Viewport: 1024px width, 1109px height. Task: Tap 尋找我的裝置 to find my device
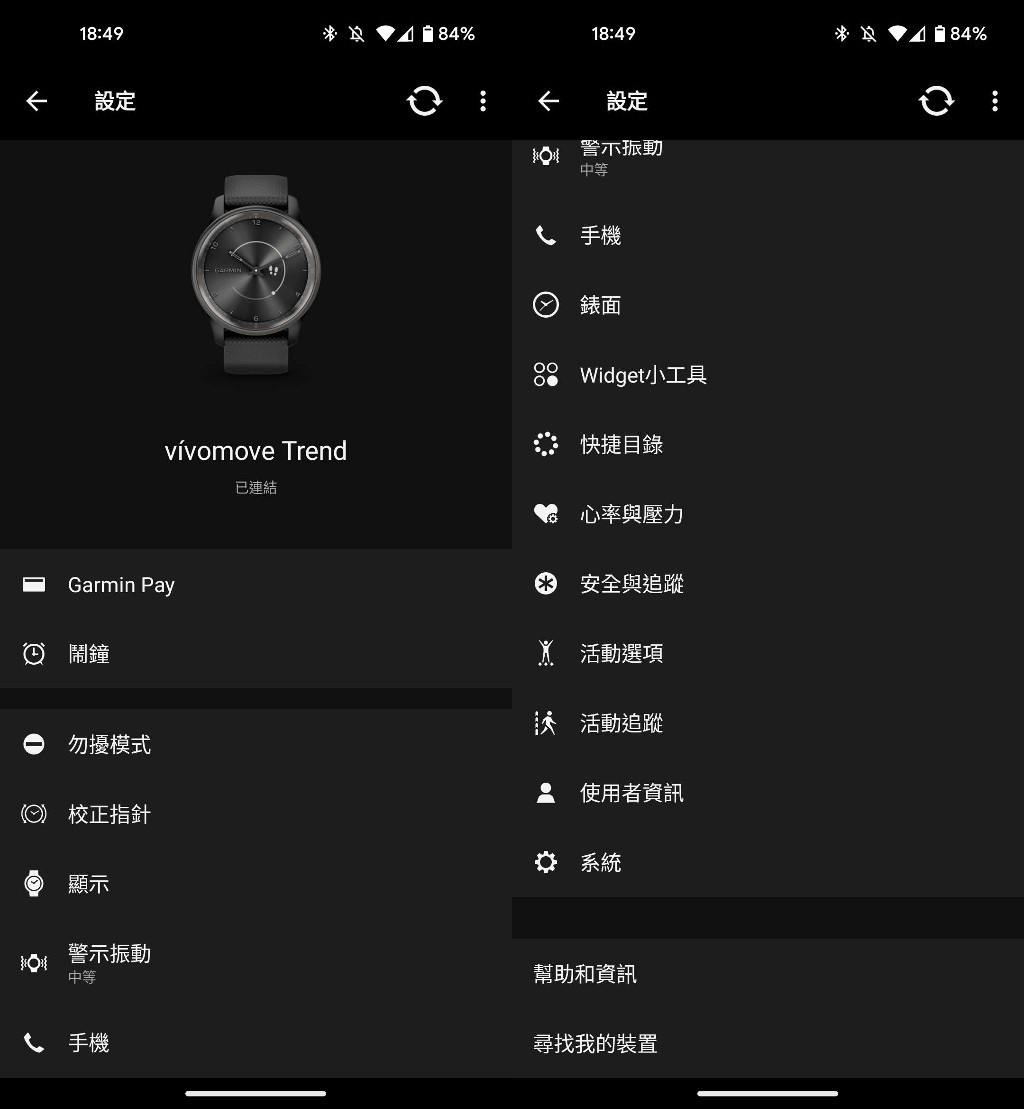coord(595,1044)
